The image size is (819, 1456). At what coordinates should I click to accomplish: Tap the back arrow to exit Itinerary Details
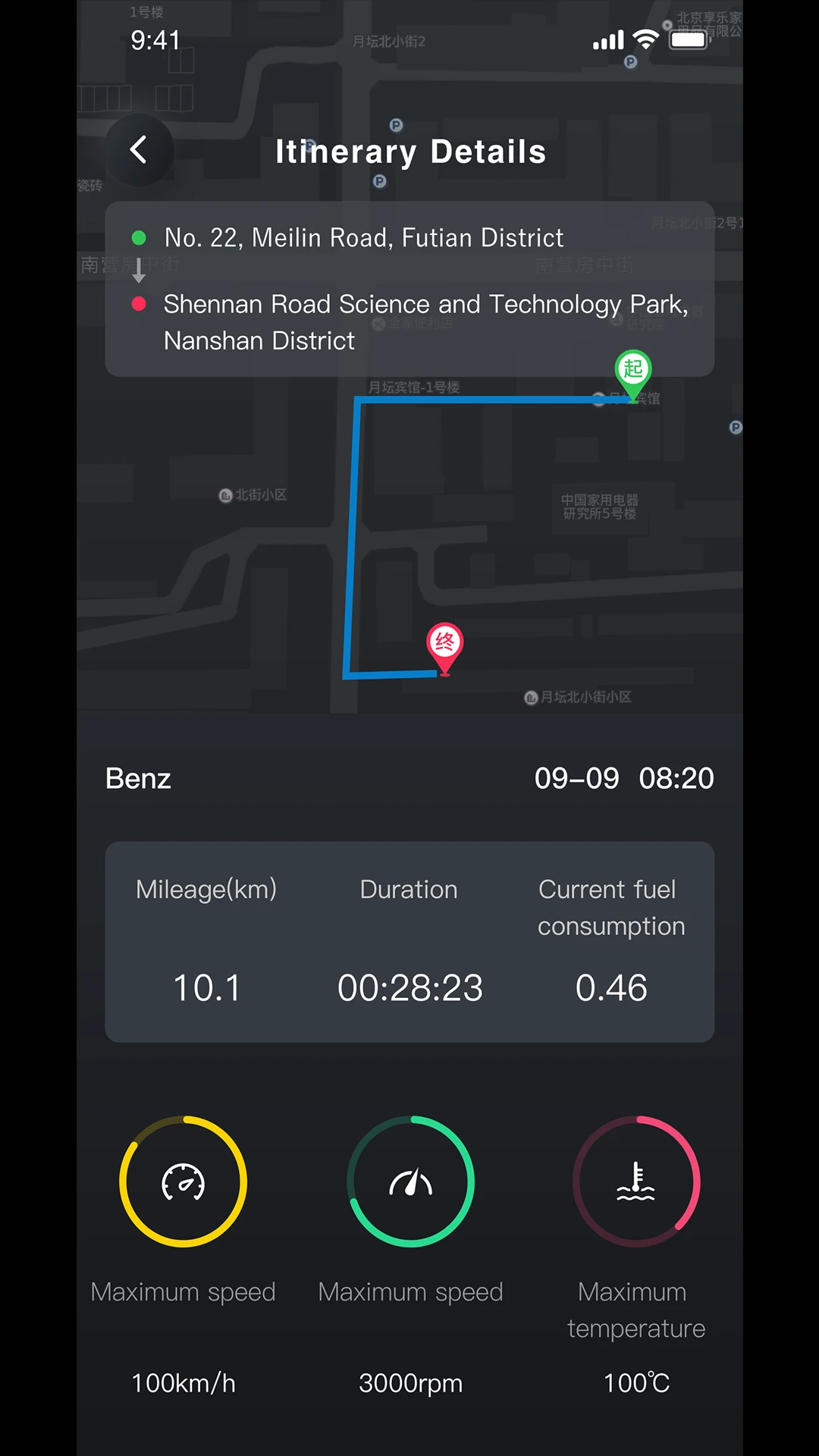click(x=139, y=149)
